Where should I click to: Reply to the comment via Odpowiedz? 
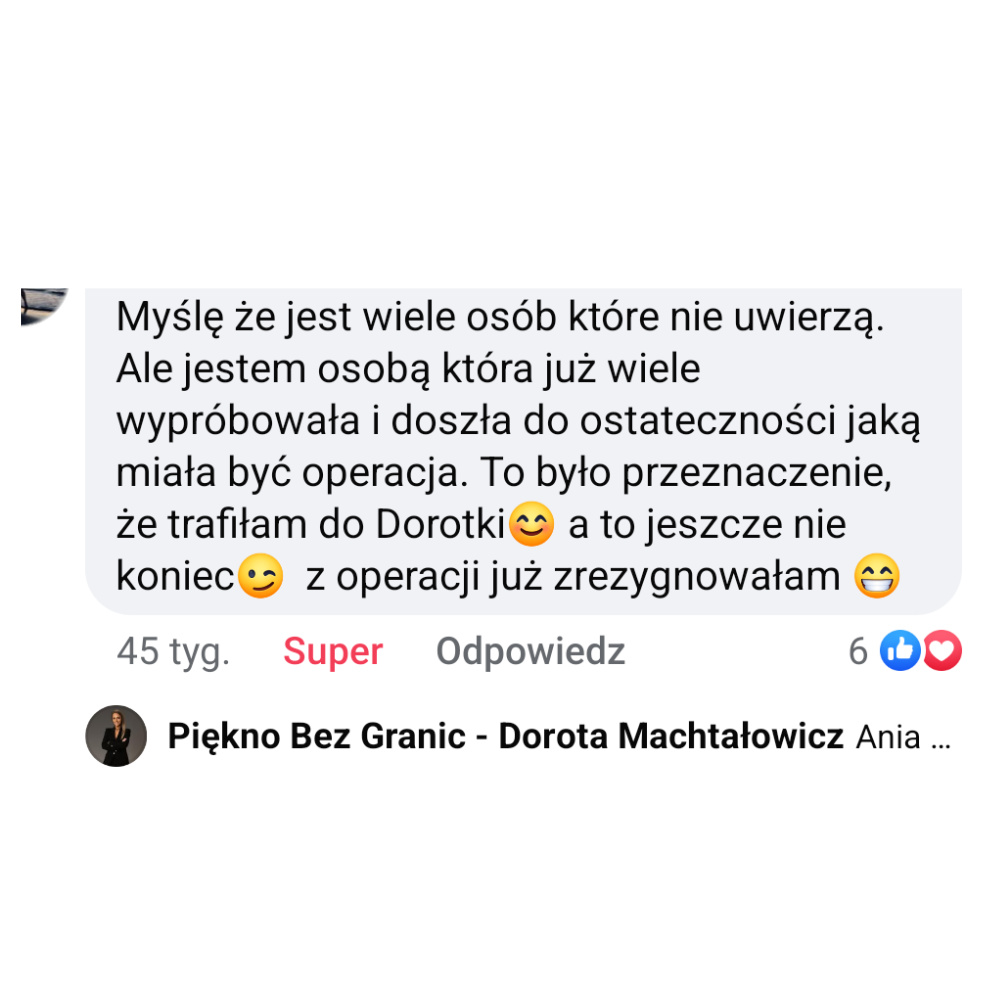click(530, 652)
